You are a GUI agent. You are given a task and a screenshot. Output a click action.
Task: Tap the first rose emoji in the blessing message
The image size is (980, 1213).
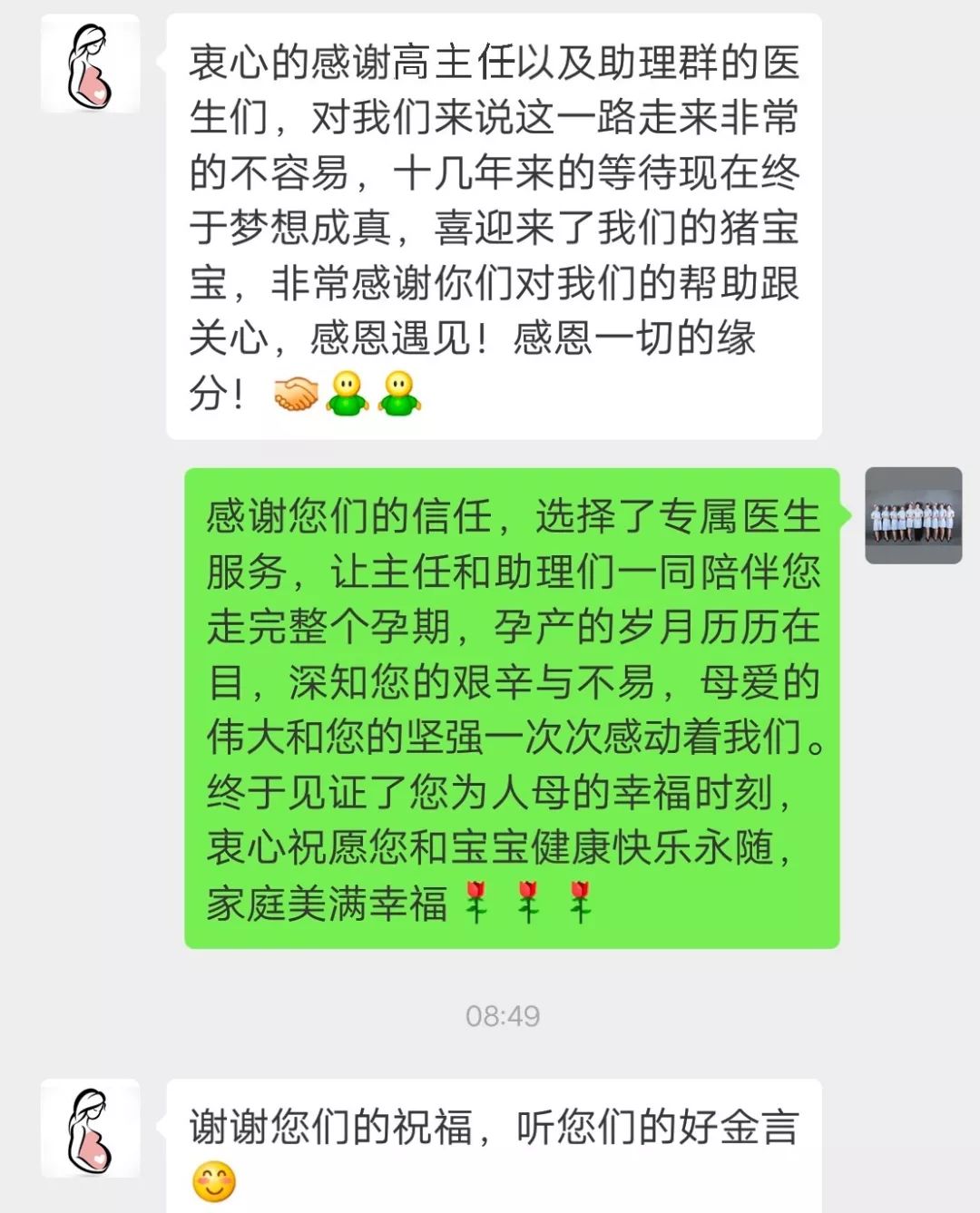click(x=475, y=904)
